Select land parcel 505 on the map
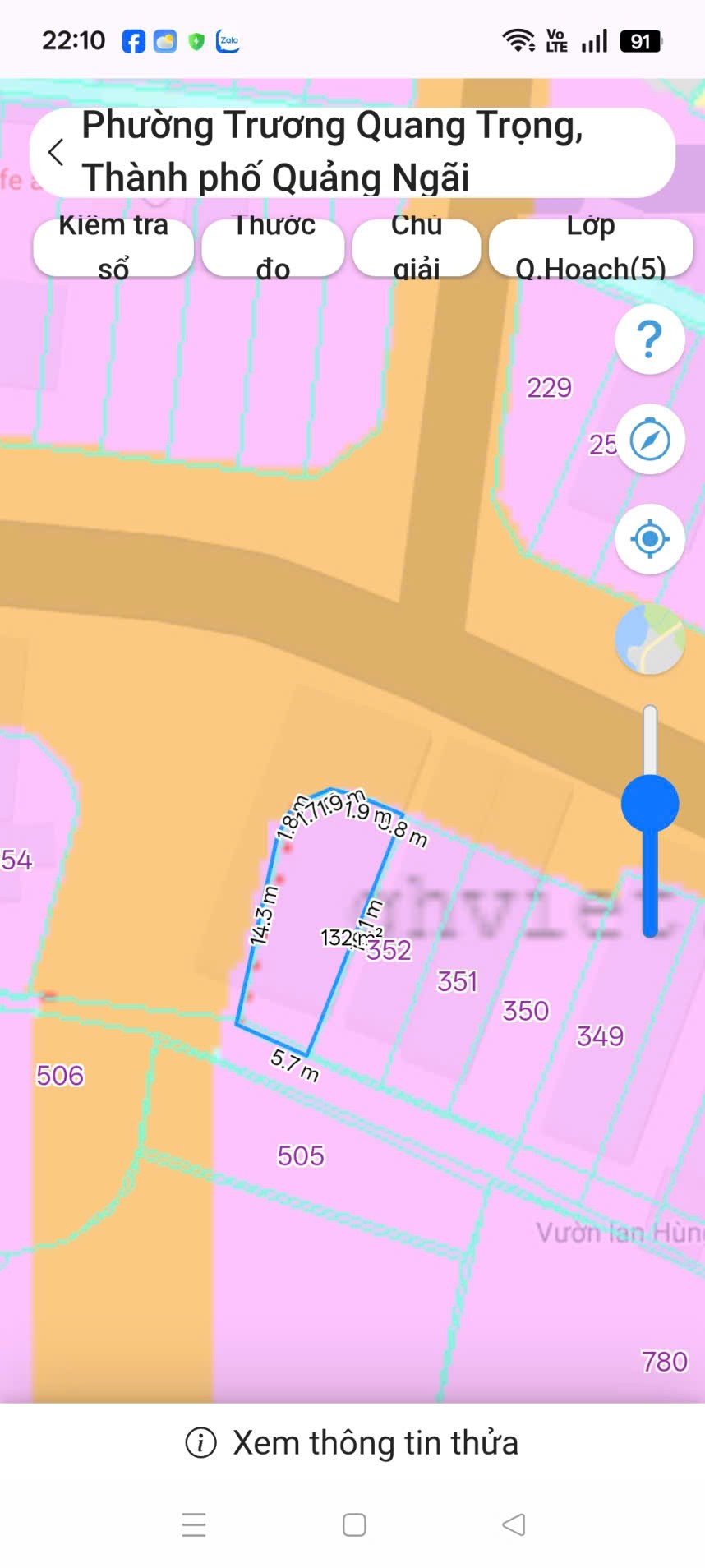 (x=301, y=1156)
